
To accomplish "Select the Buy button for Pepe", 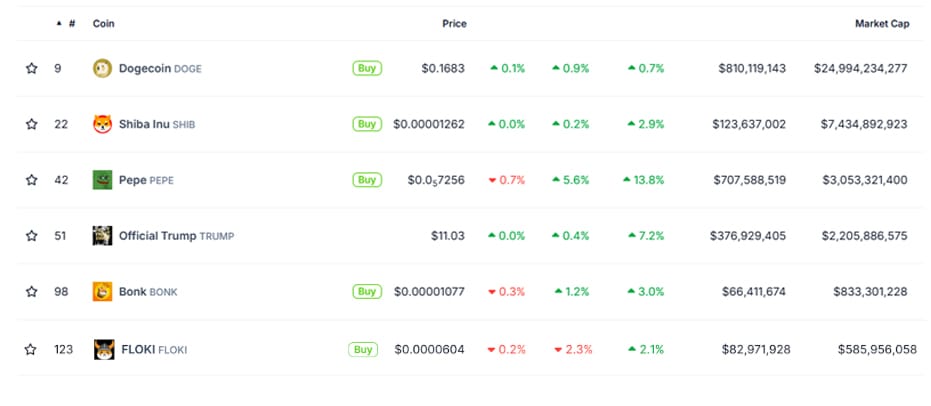I will pyautogui.click(x=367, y=179).
